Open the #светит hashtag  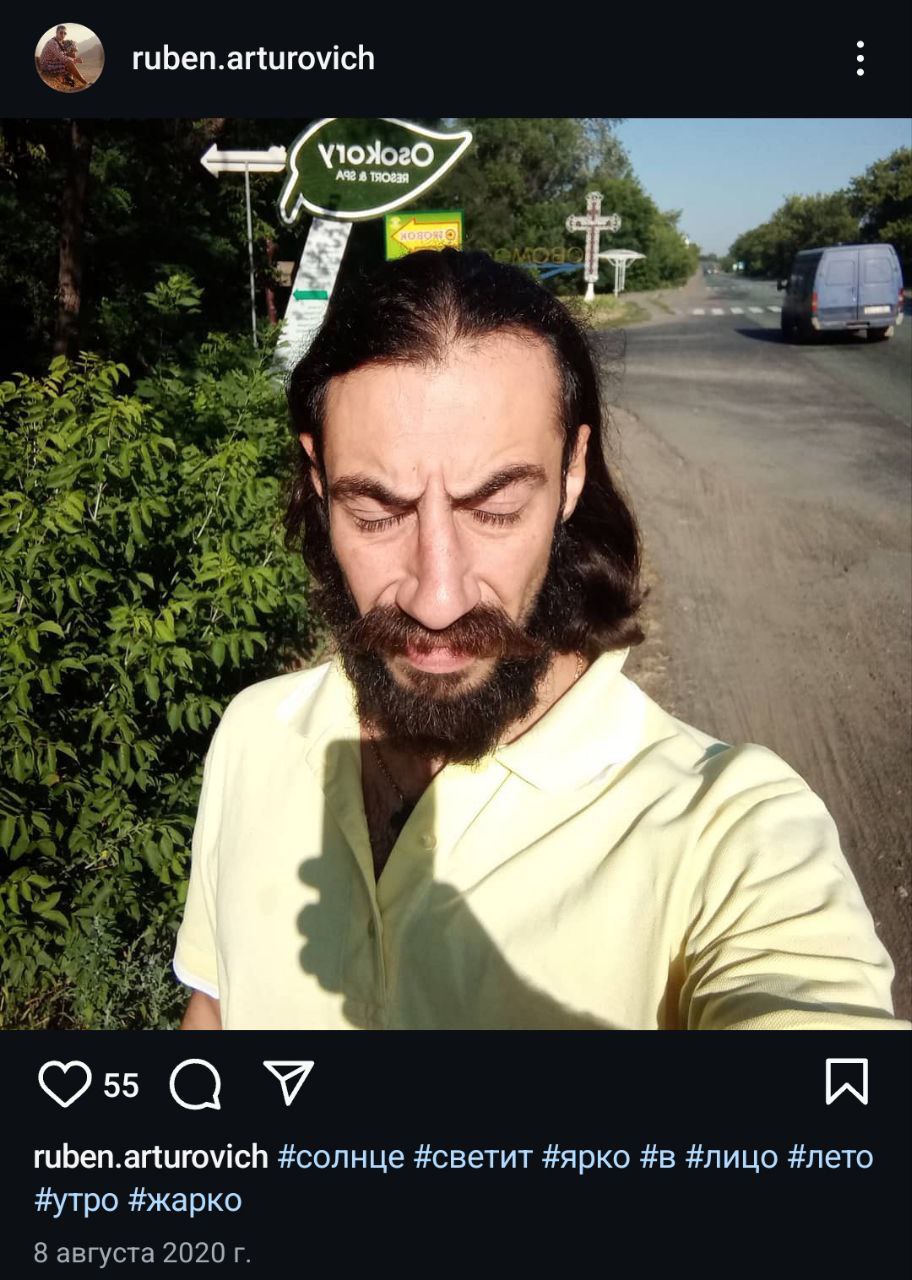(x=473, y=1157)
